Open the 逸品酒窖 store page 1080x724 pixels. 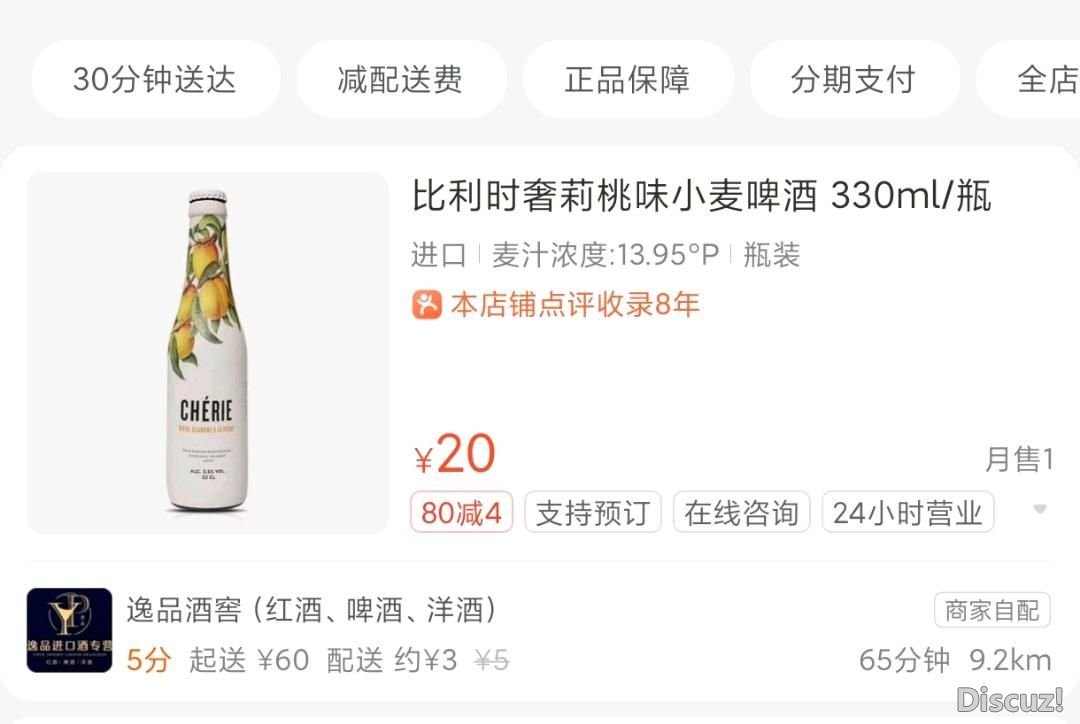click(x=311, y=609)
